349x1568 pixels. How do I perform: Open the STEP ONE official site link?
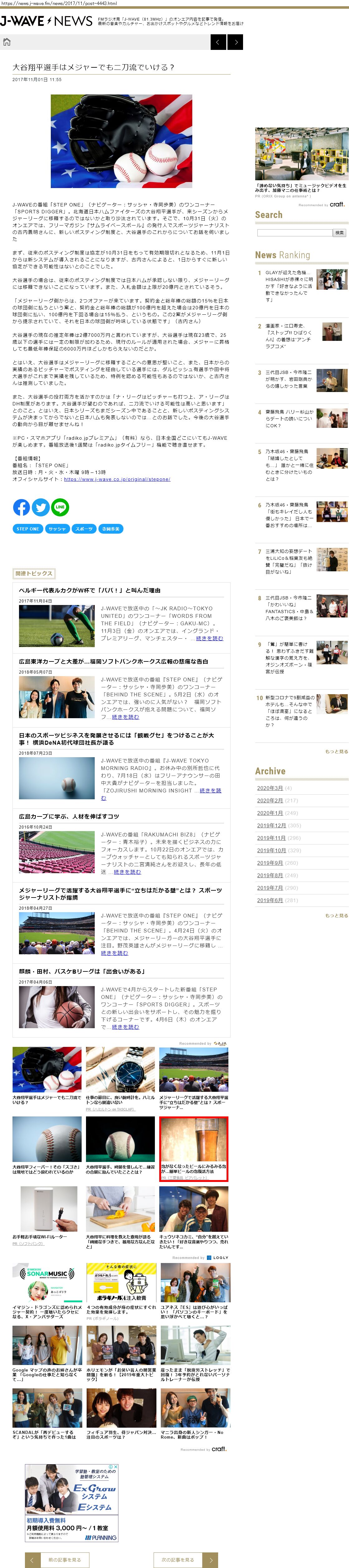pyautogui.click(x=117, y=479)
